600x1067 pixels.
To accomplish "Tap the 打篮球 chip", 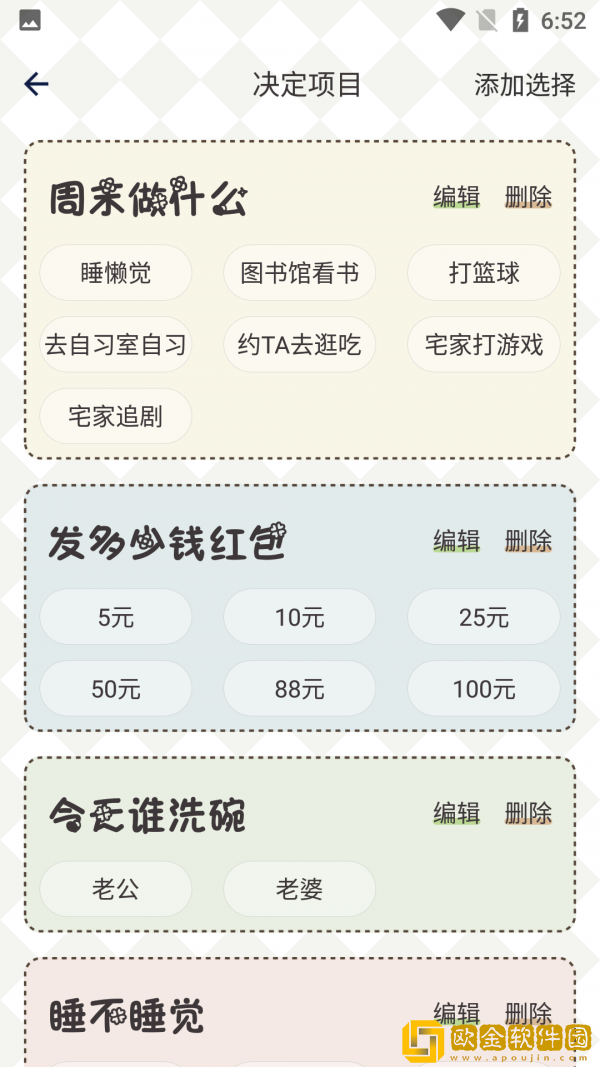I will (x=484, y=273).
